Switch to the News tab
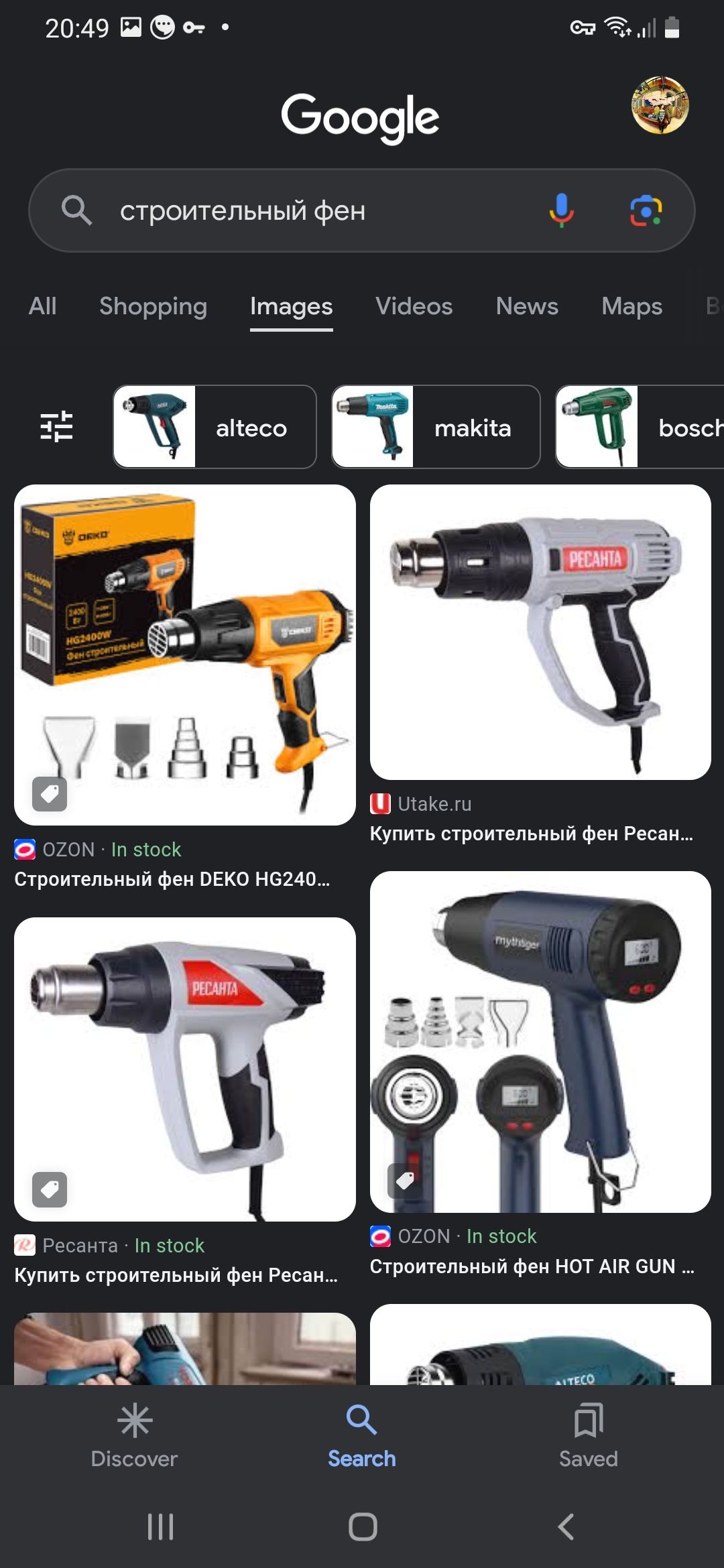The width and height of the screenshot is (724, 1568). (x=527, y=306)
